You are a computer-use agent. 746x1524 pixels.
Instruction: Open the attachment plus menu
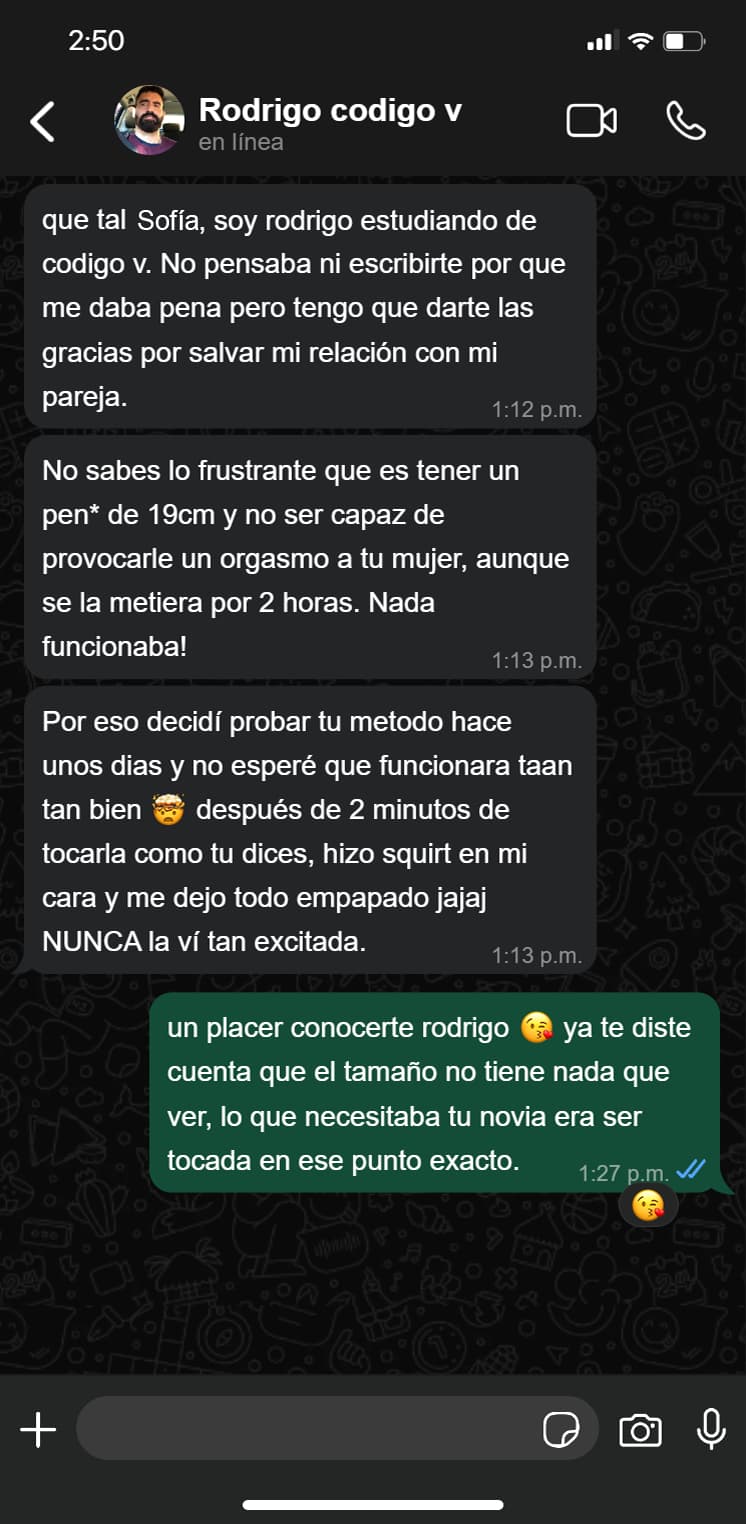pos(38,1429)
